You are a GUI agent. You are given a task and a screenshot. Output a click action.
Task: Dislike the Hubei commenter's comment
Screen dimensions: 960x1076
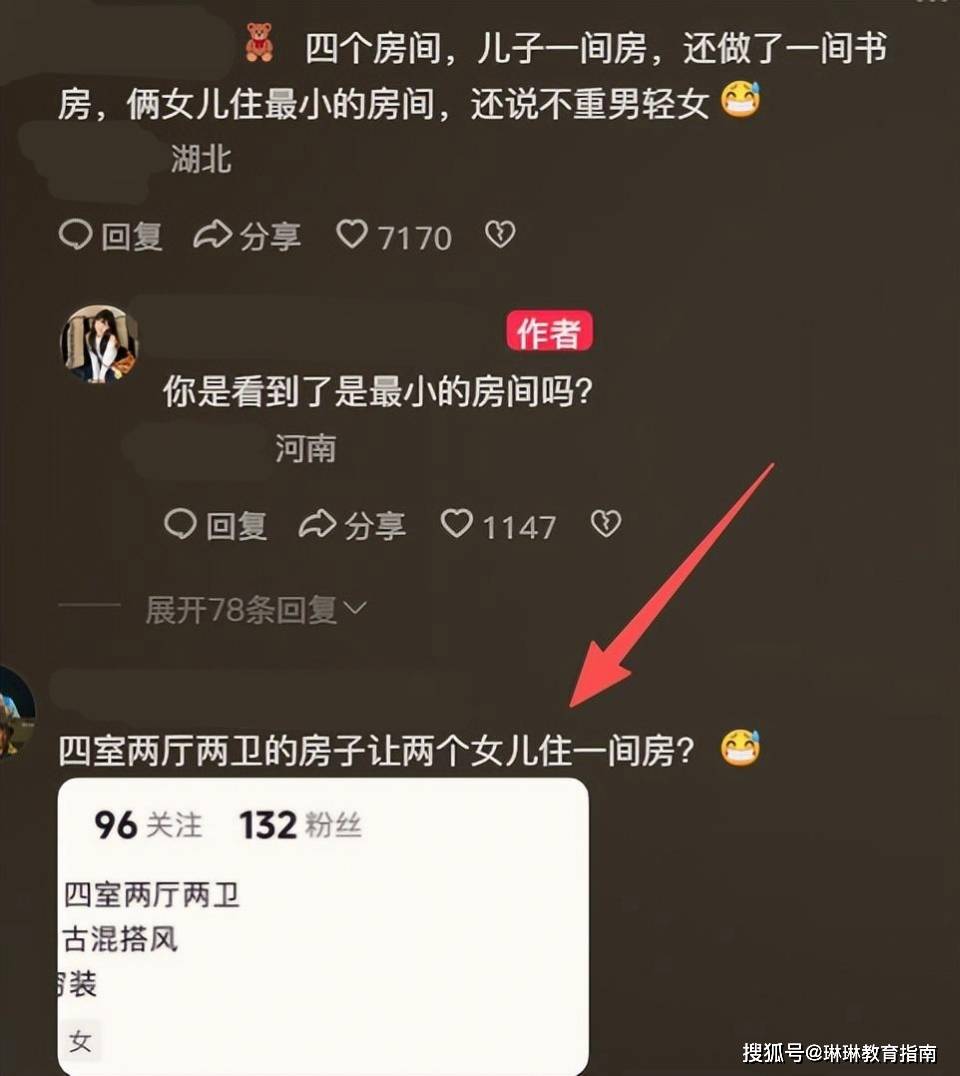coord(499,235)
